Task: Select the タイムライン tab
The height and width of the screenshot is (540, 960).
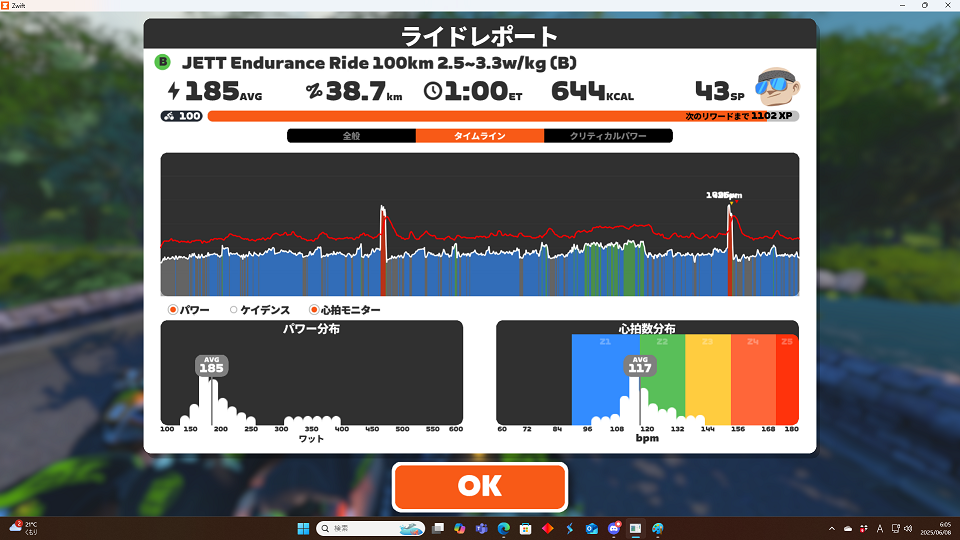Action: pos(480,135)
